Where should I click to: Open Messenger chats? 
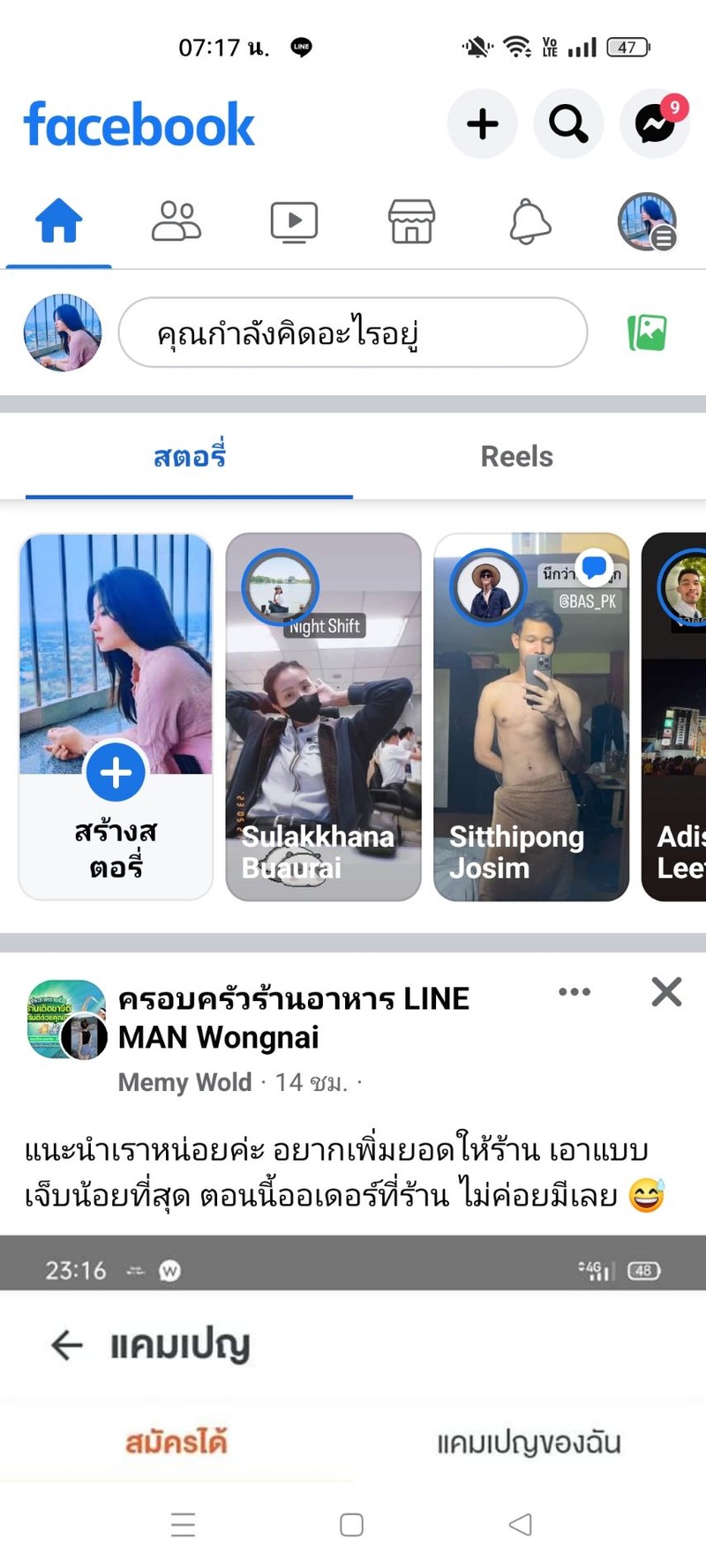click(655, 124)
